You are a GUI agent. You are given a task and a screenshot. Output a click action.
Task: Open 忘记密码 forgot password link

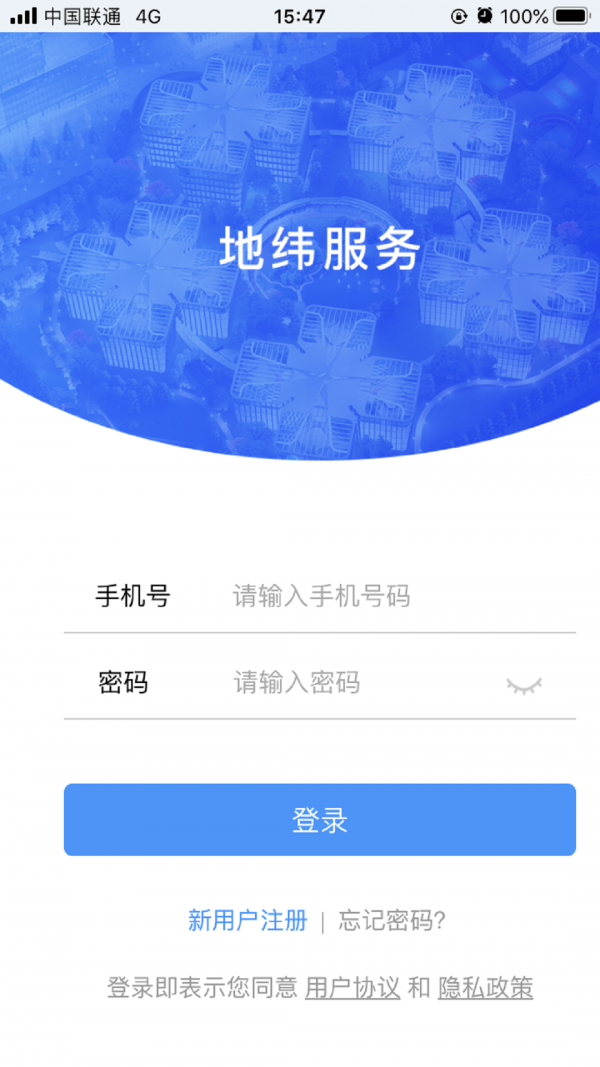392,921
